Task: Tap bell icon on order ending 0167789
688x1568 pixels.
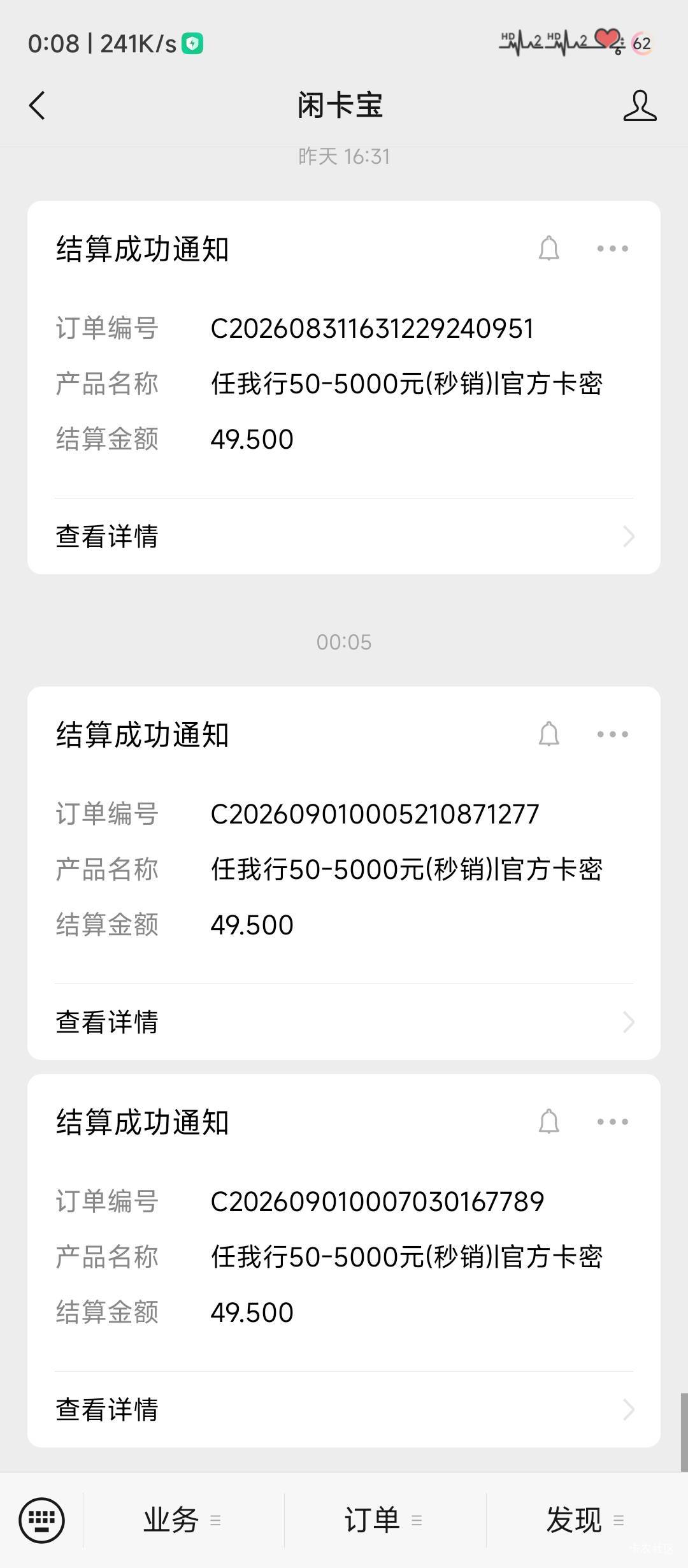Action: pos(548,1122)
